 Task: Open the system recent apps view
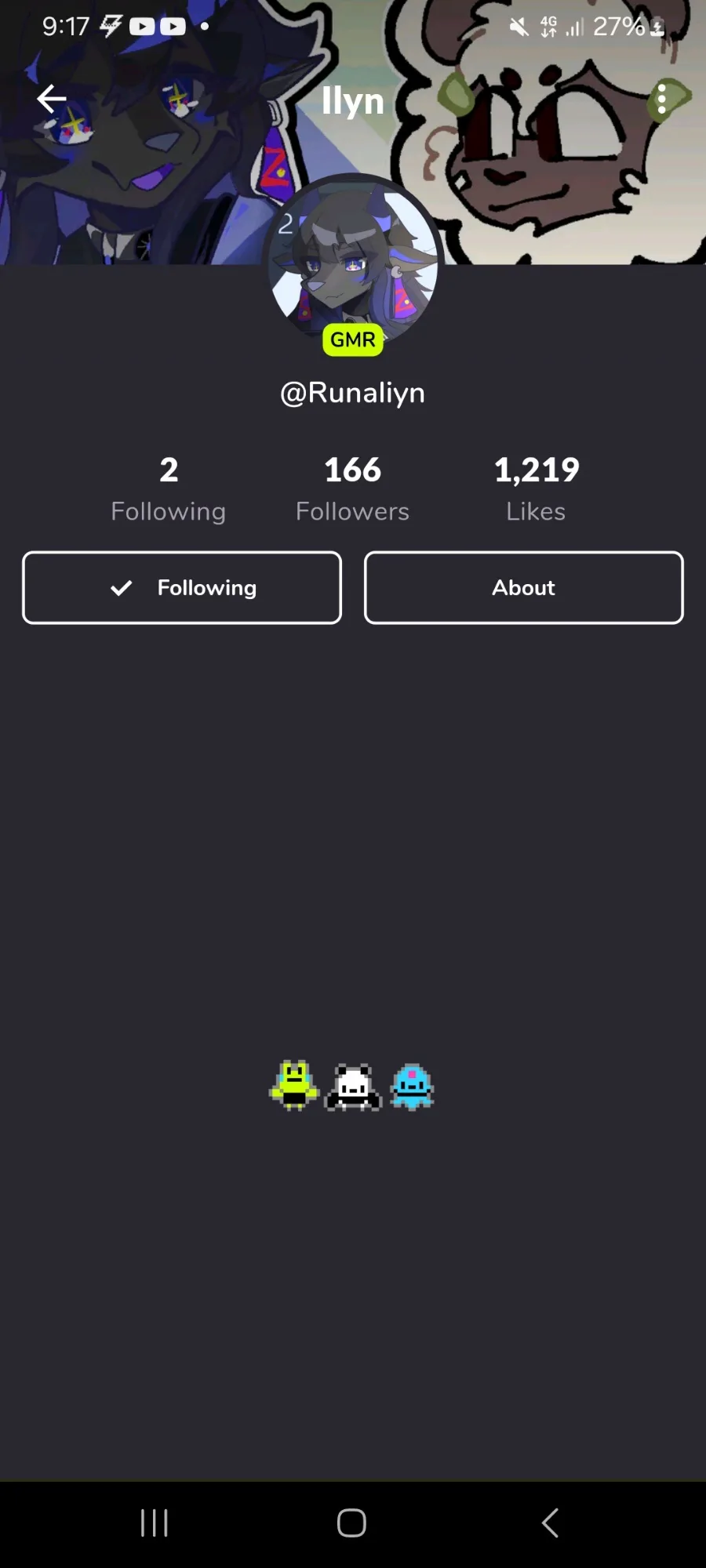click(155, 1523)
